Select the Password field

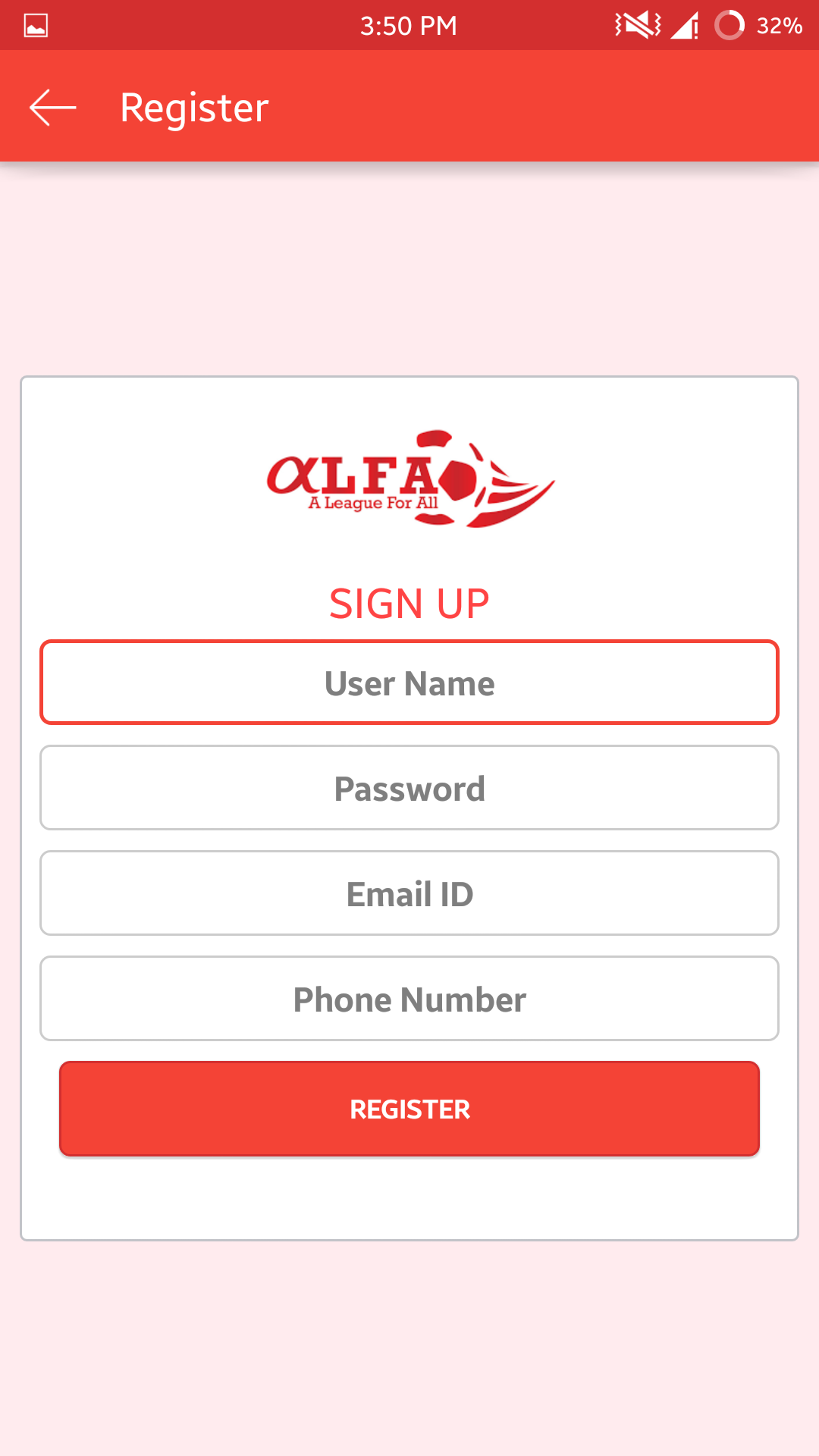click(x=409, y=788)
